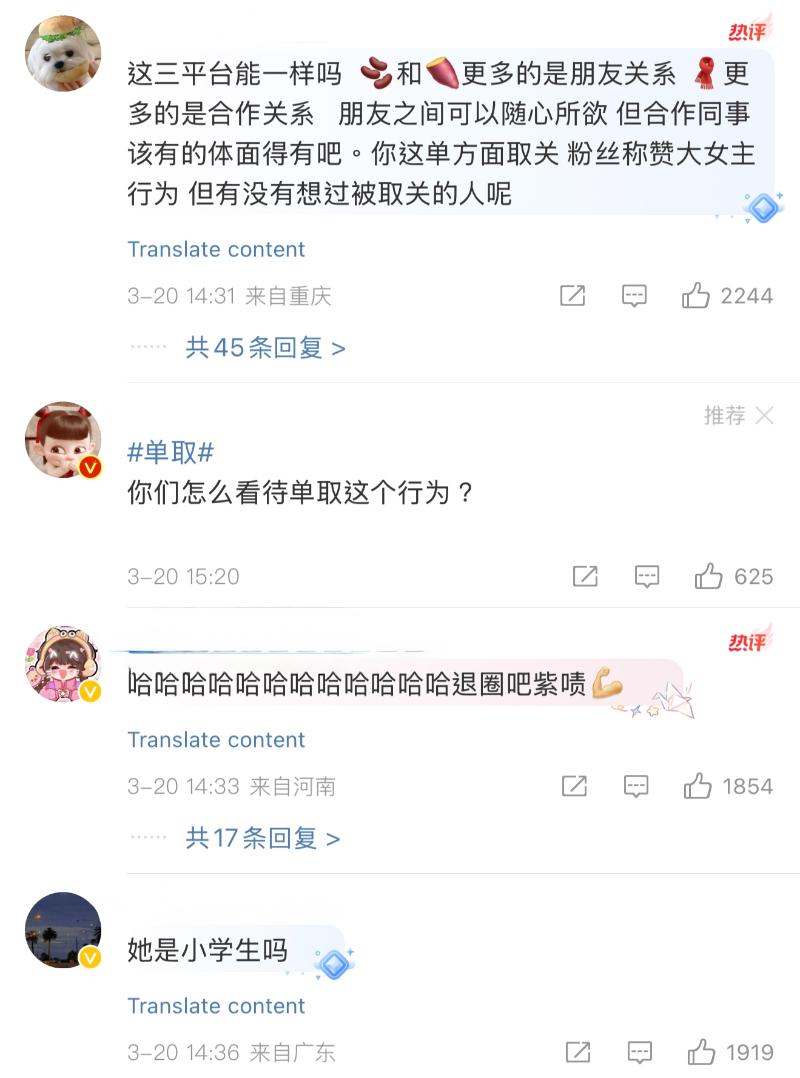Share the comment from 广东

pyautogui.click(x=577, y=1052)
